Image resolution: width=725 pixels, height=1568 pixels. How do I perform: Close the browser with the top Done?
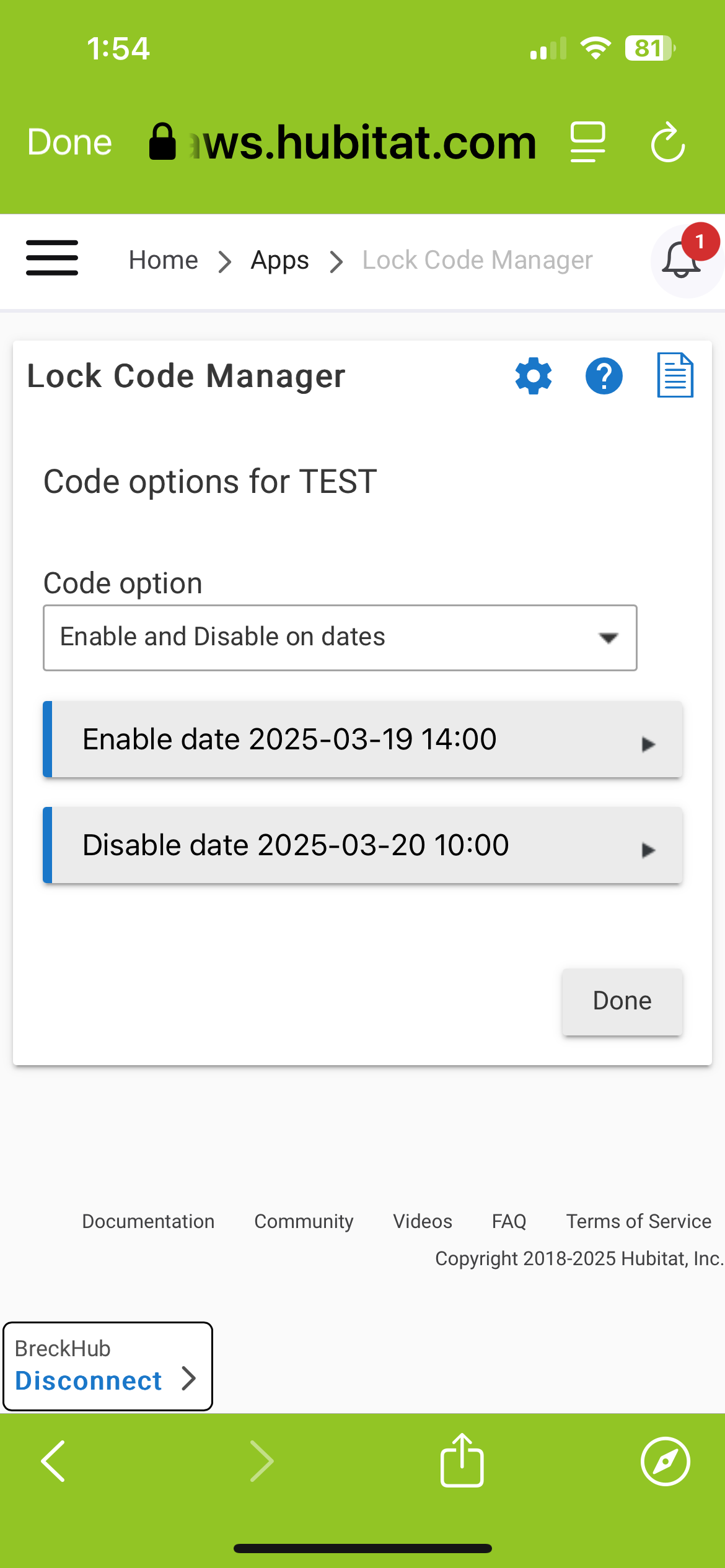[69, 142]
